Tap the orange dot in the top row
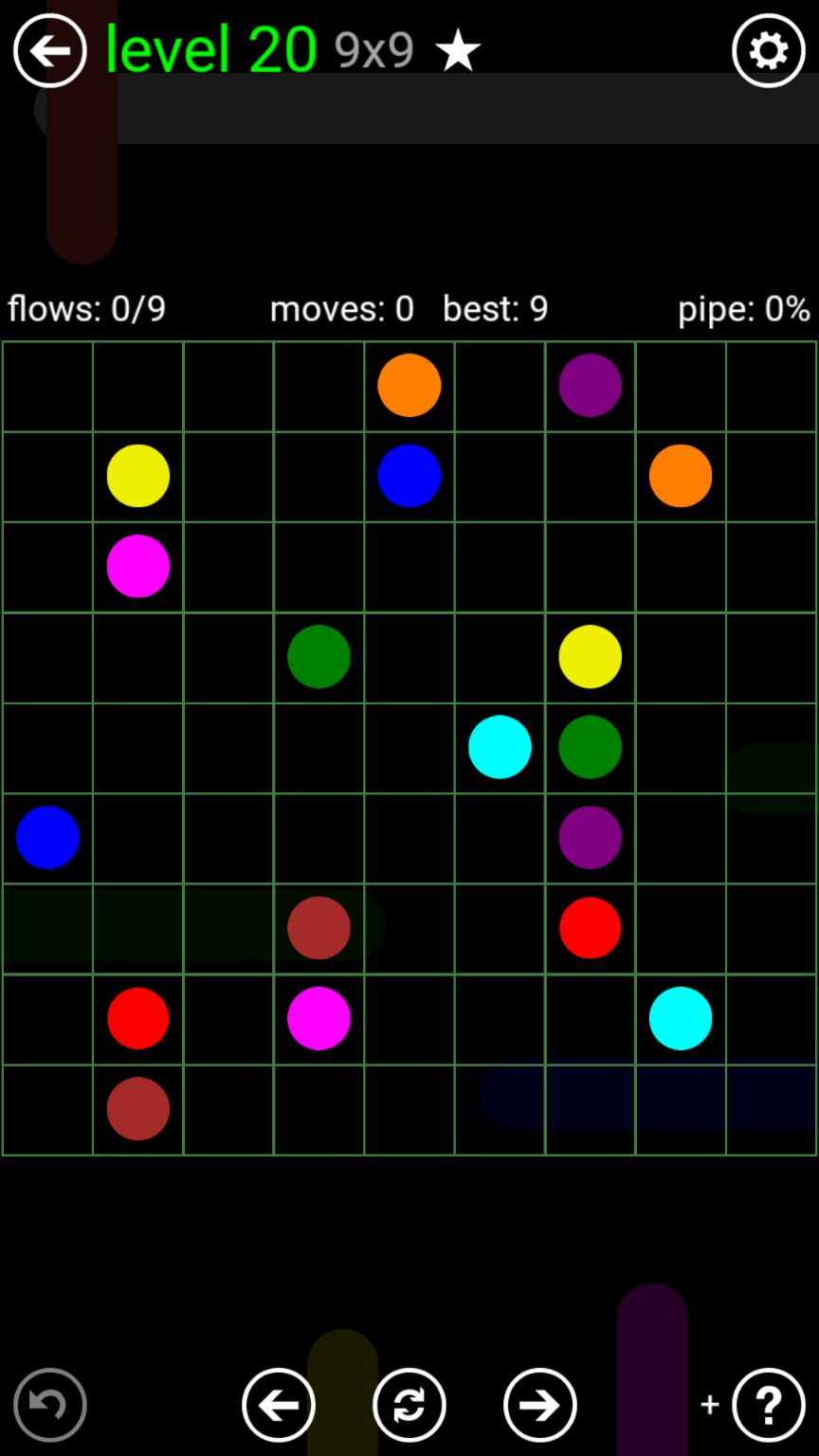The height and width of the screenshot is (1456, 819). pyautogui.click(x=409, y=386)
